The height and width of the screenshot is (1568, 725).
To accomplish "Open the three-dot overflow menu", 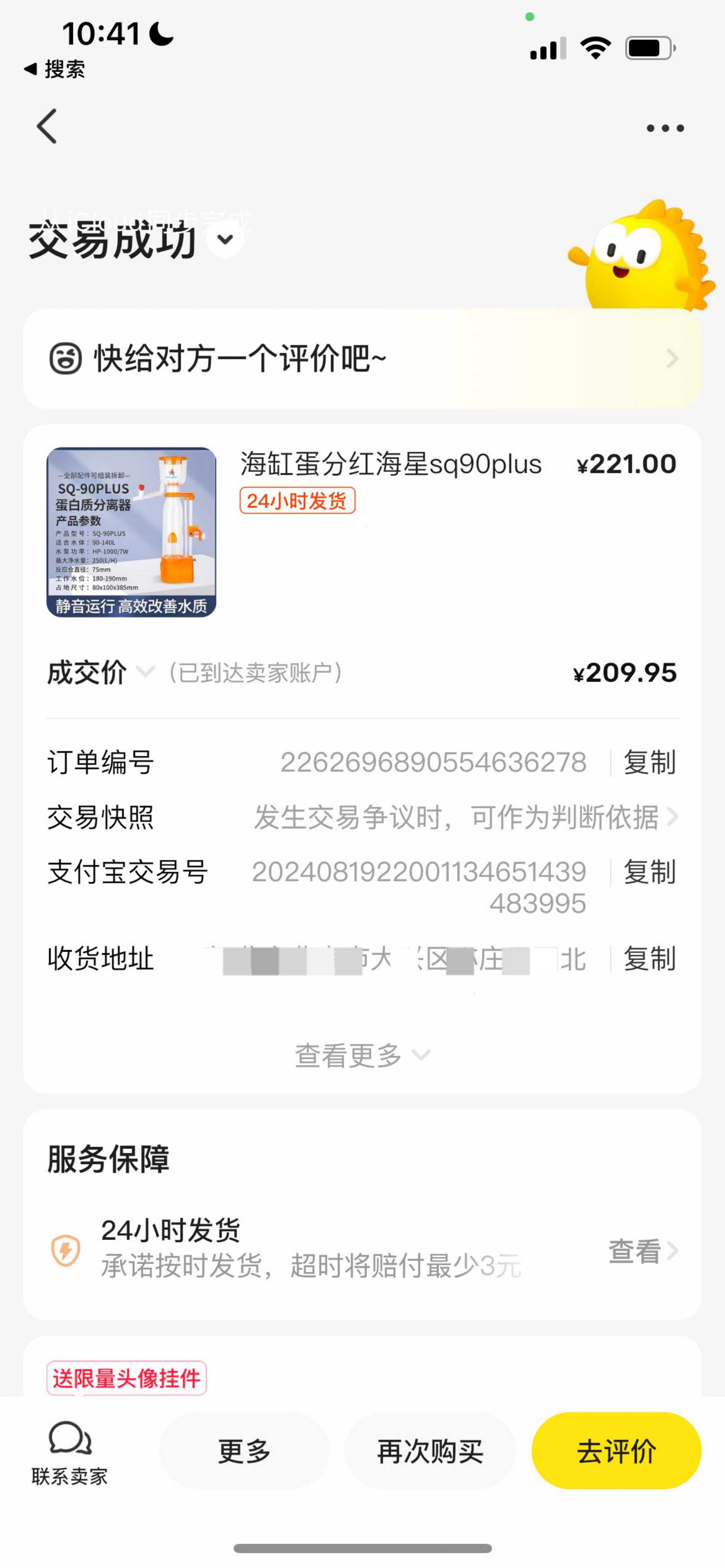I will pos(665,128).
